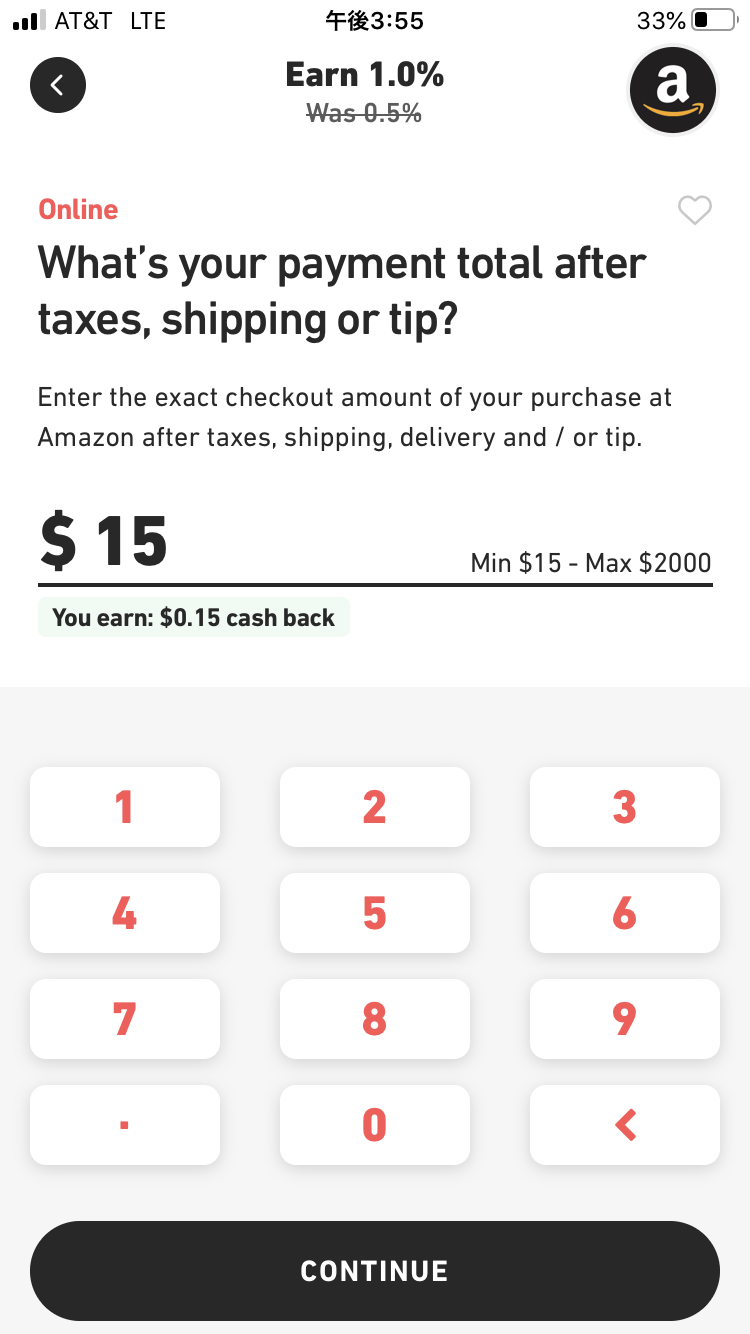Screen dimensions: 750x1334
Task: Go back using the arrow button
Action: [x=58, y=86]
